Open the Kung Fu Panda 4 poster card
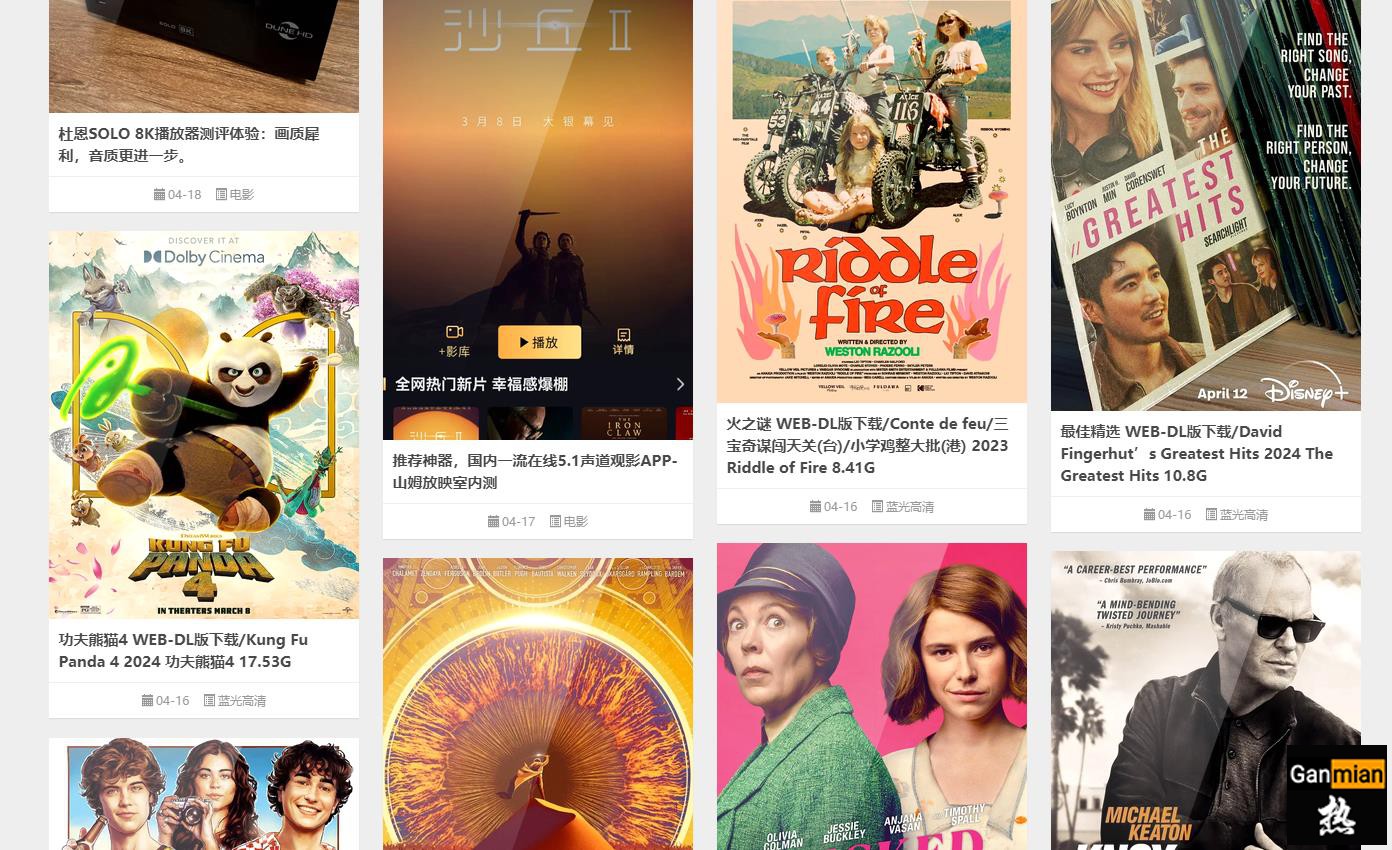 [203, 425]
